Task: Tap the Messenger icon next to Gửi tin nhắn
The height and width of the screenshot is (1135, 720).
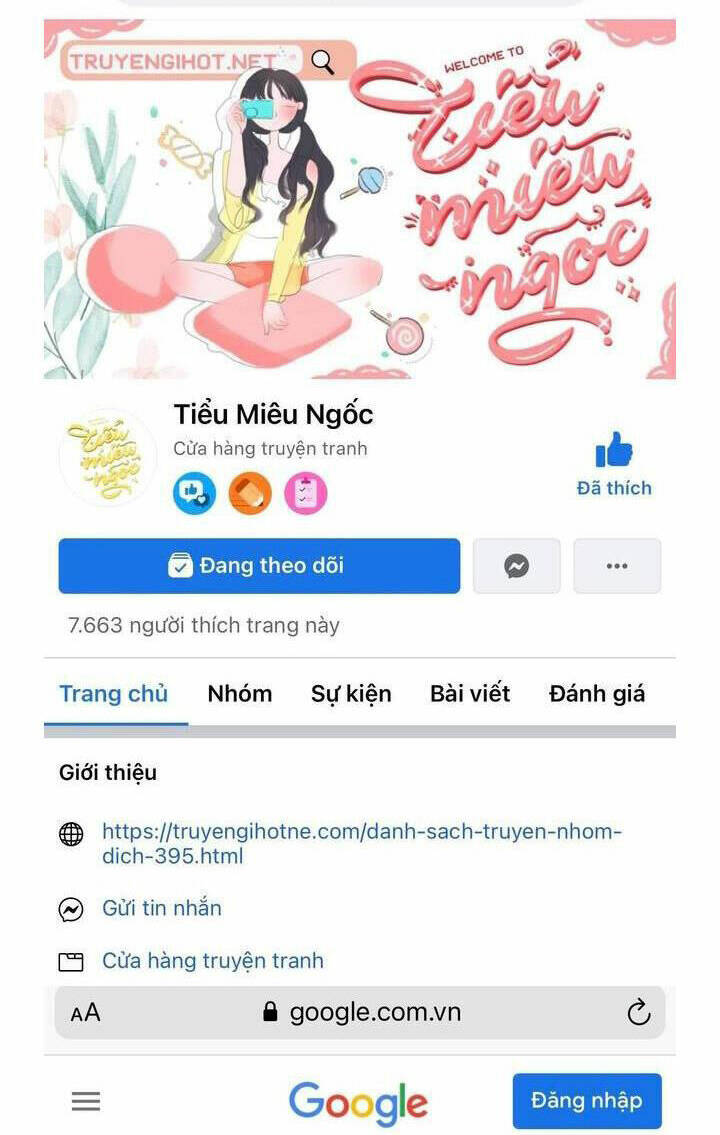Action: point(70,908)
